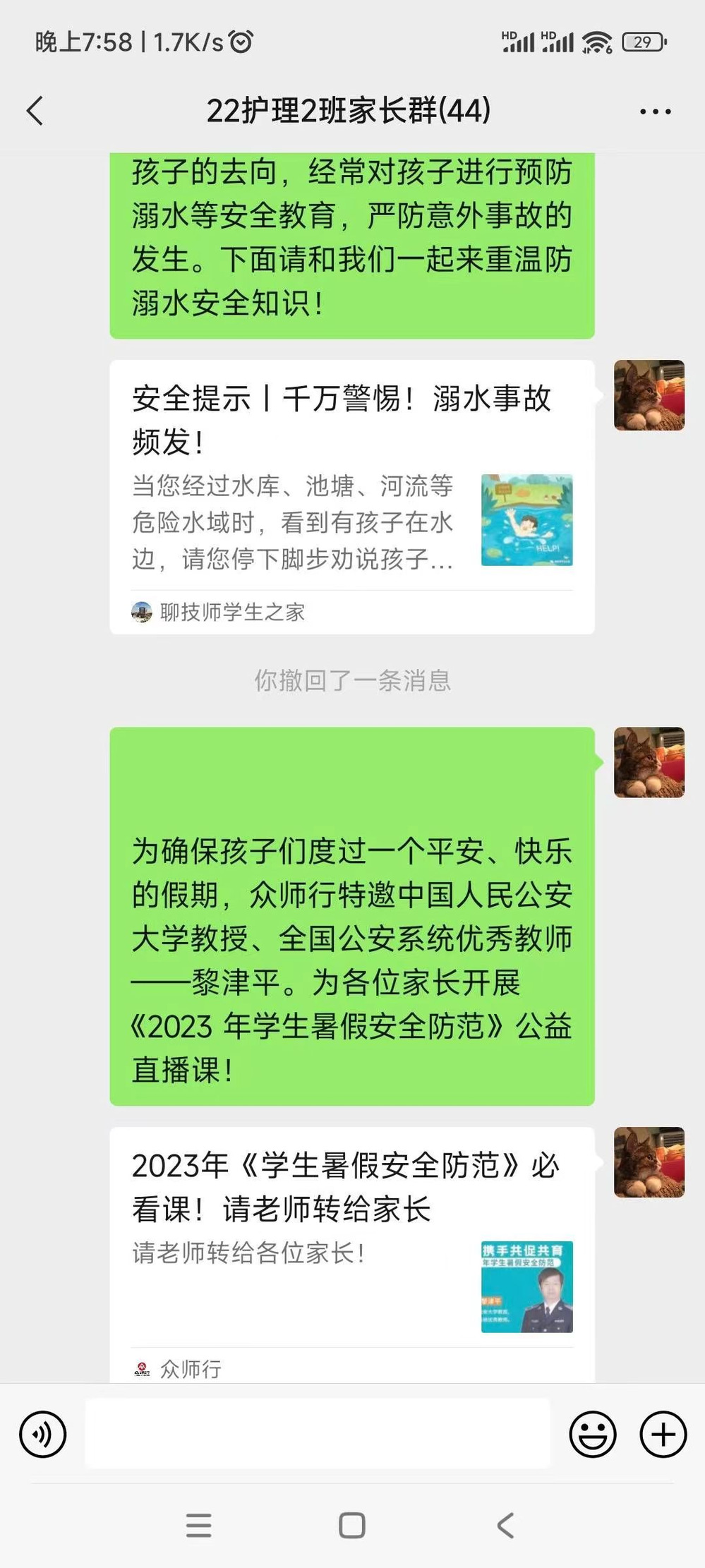The height and width of the screenshot is (1568, 705).
Task: Switch to voice message input
Action: tap(43, 1435)
